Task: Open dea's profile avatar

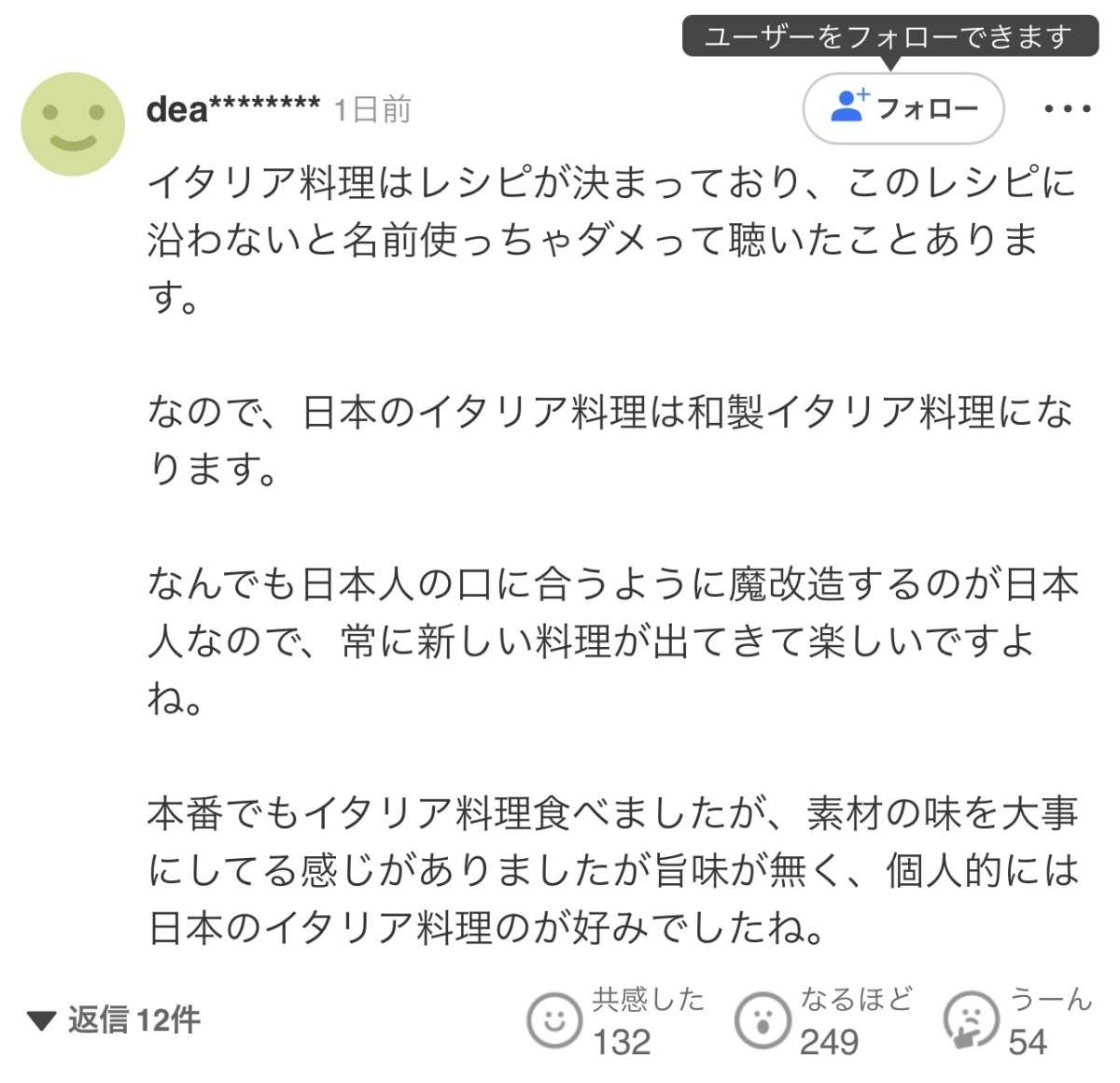Action: point(73,124)
